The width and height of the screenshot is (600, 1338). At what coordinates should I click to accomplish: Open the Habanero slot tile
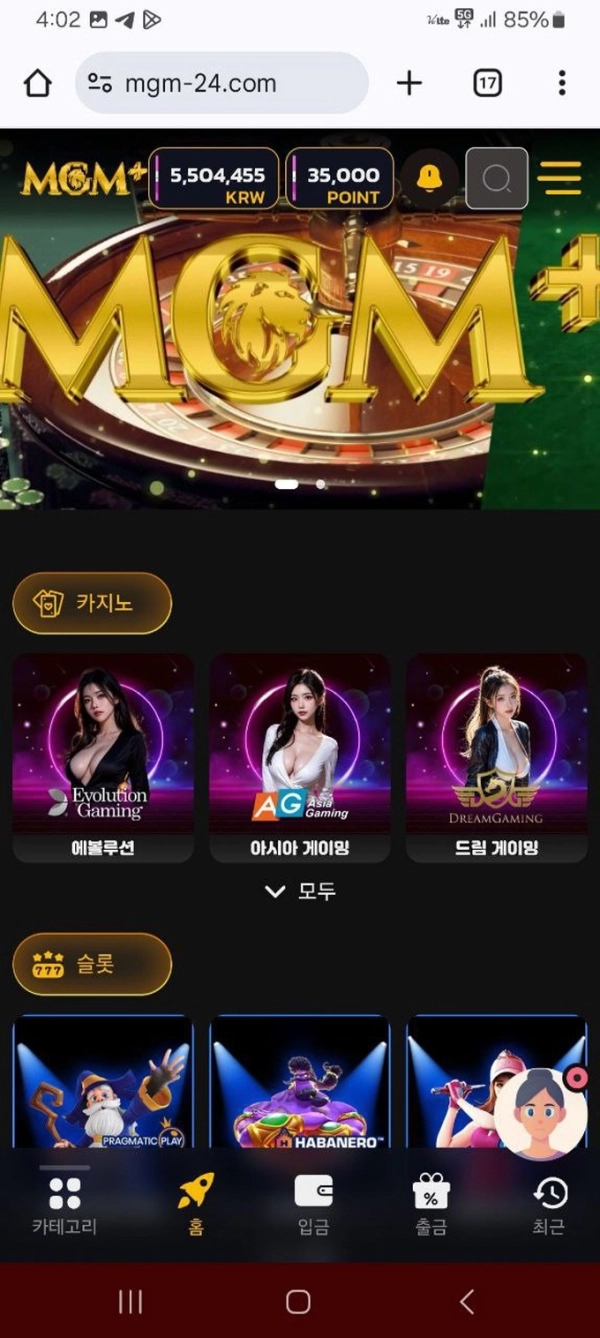299,1085
